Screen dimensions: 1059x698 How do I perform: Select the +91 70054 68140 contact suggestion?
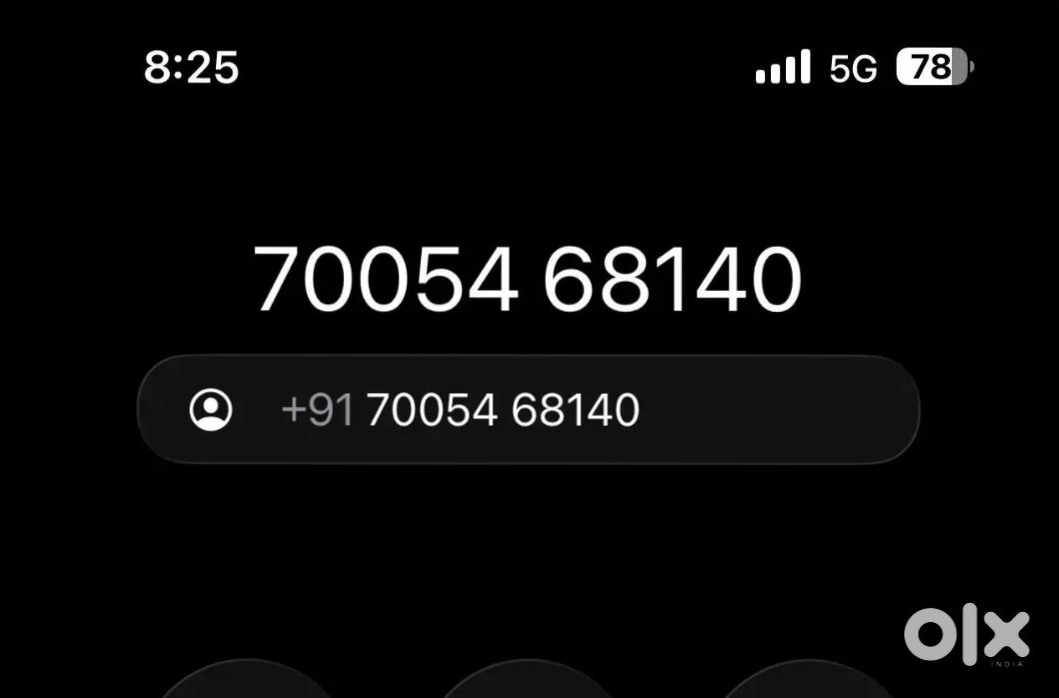tap(527, 410)
